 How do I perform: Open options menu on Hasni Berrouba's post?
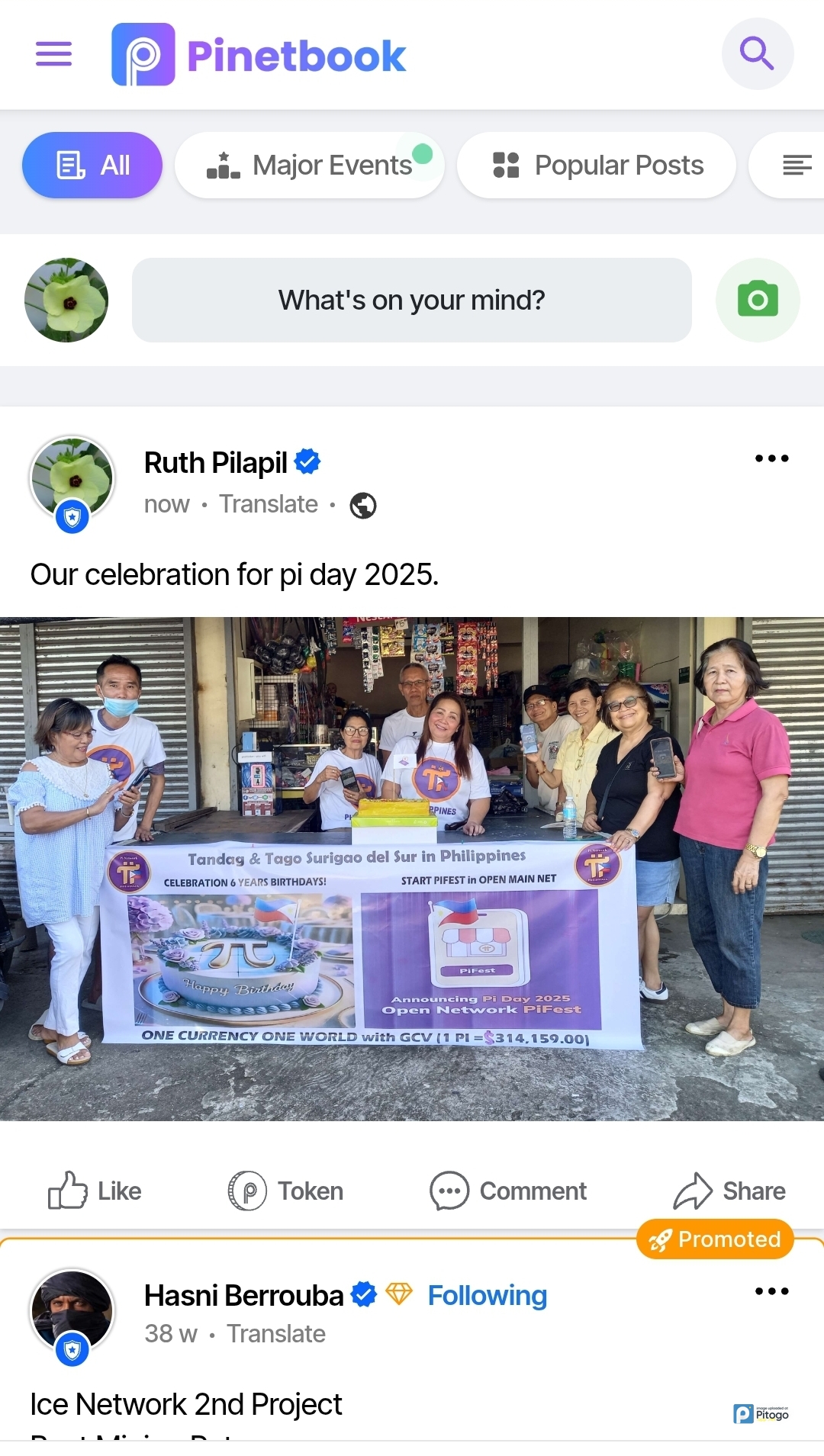coord(771,1291)
